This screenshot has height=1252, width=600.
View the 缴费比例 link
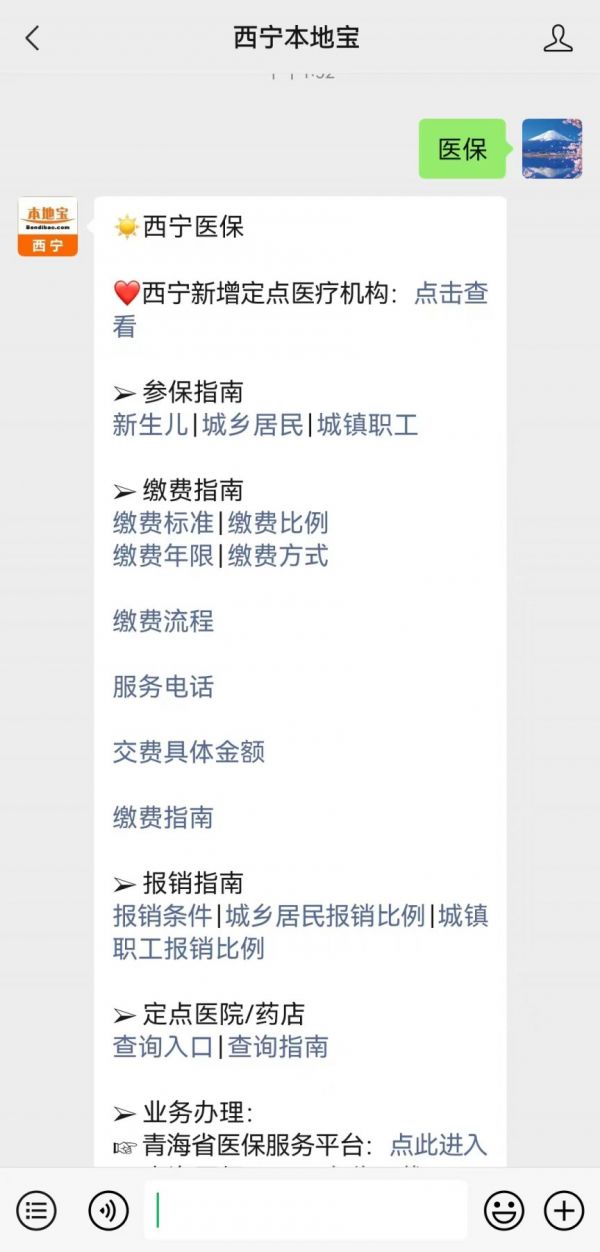tap(278, 523)
